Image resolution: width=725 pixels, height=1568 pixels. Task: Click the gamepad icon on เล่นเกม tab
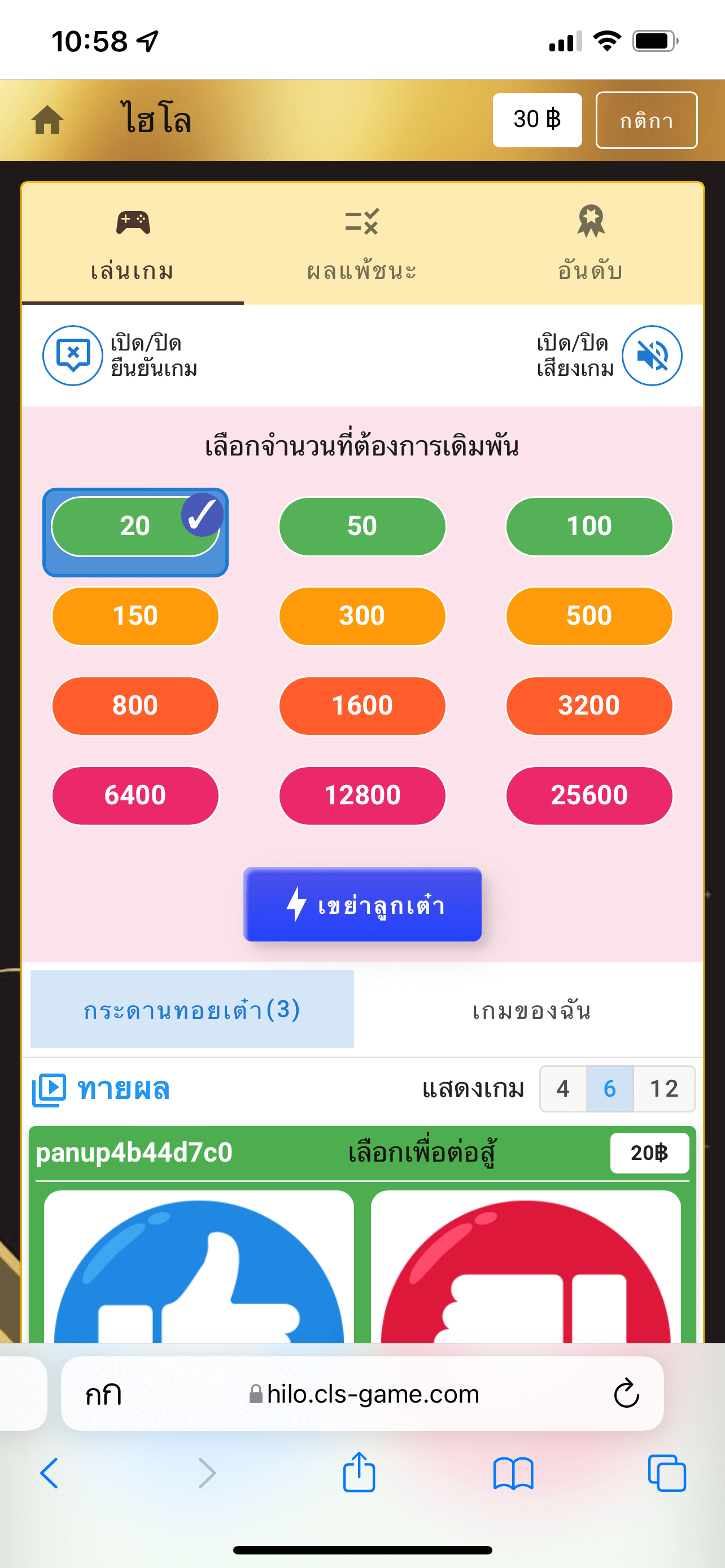[132, 224]
